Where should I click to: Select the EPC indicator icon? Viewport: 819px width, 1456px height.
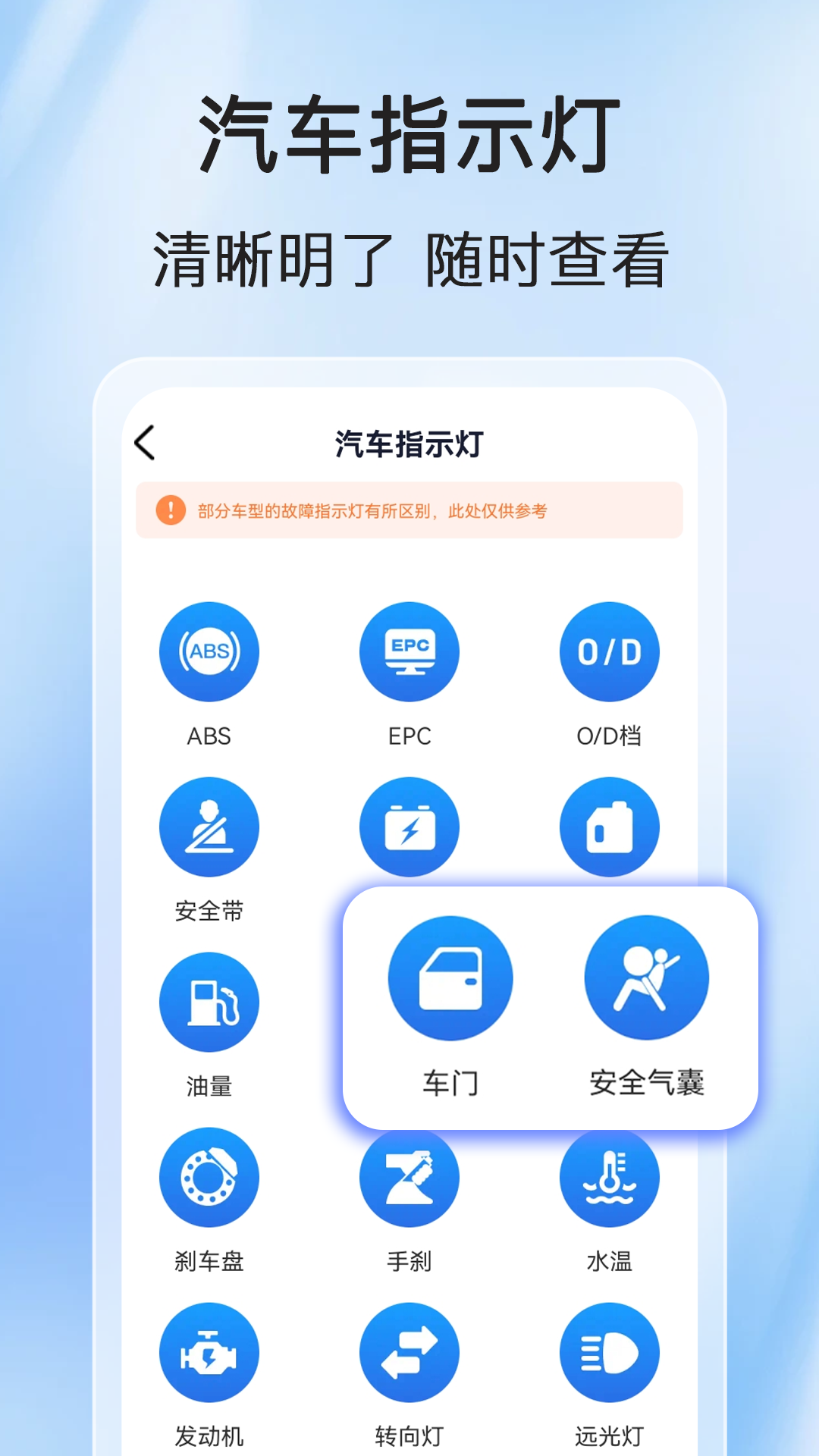[409, 651]
